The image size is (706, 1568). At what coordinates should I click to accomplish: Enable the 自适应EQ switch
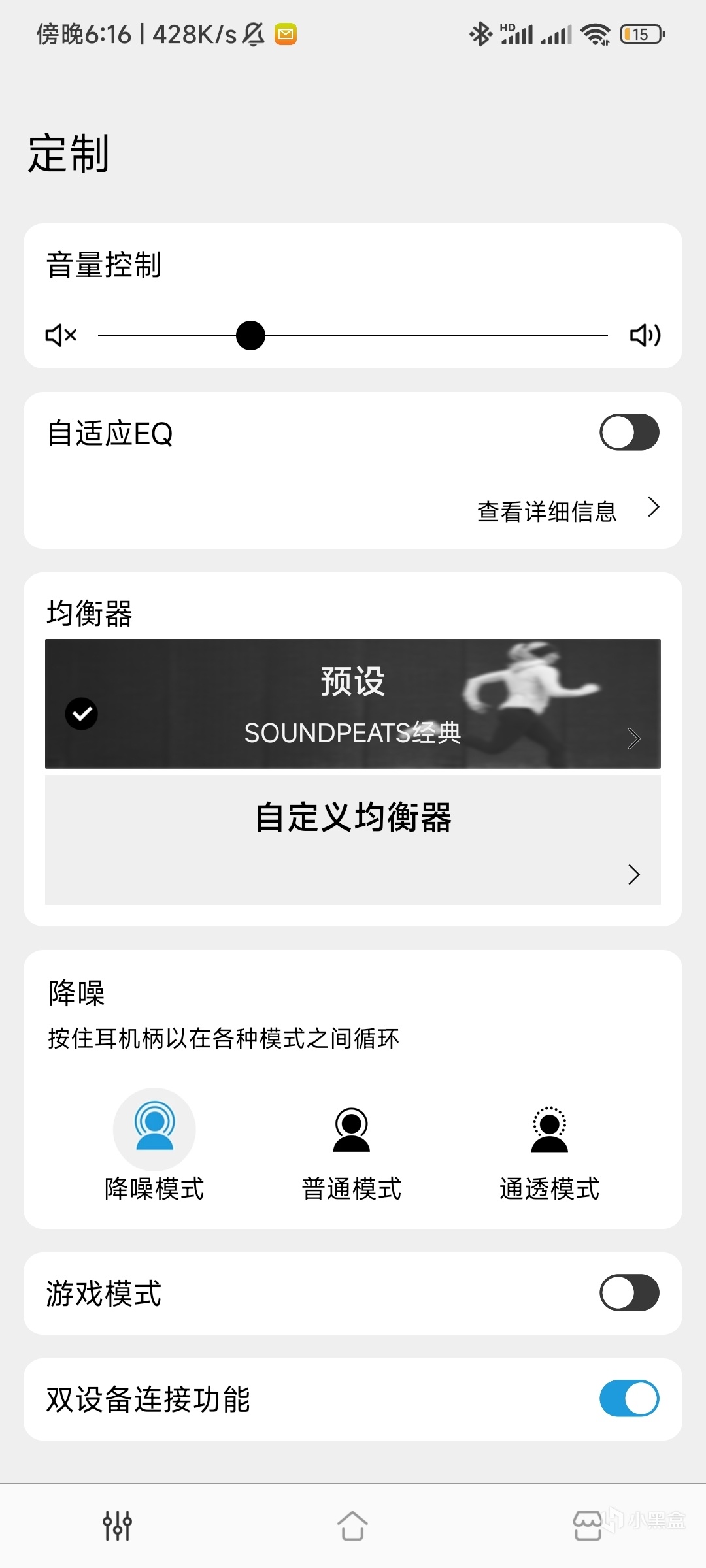629,433
